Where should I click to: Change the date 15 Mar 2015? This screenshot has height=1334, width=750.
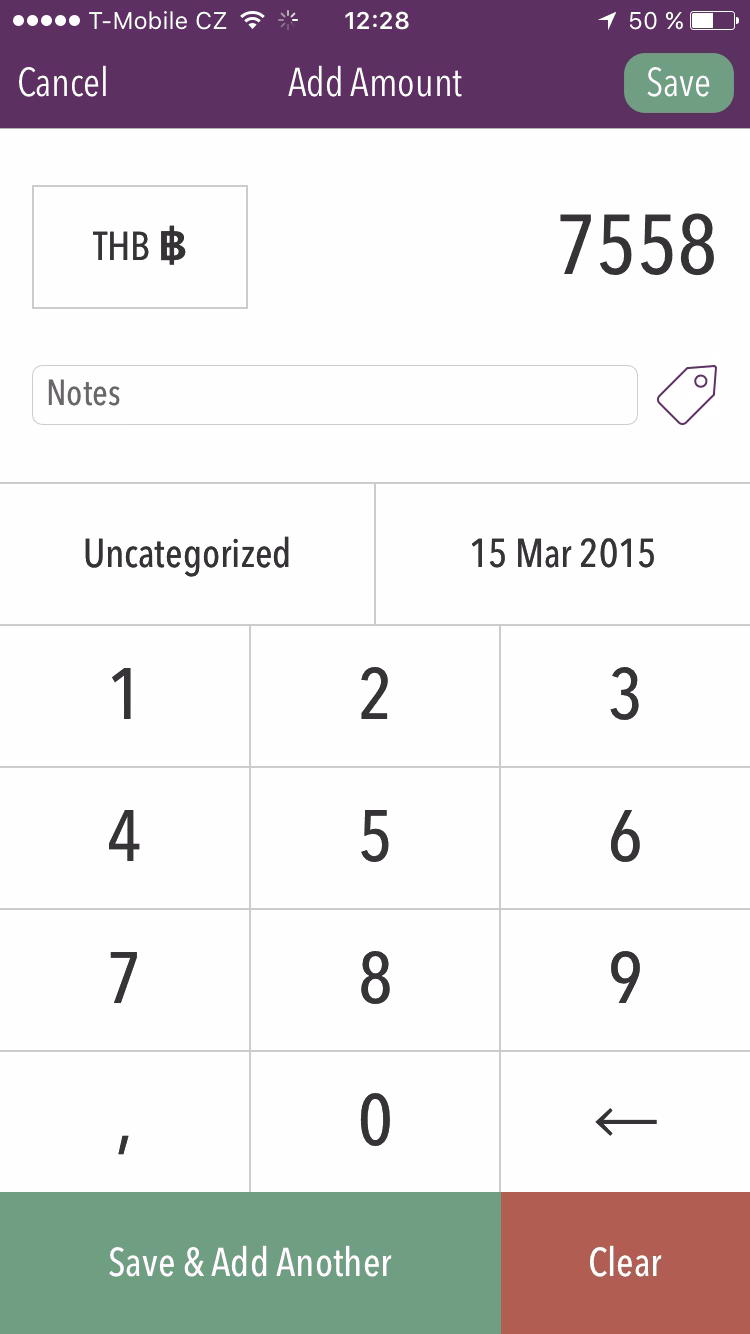coord(562,554)
